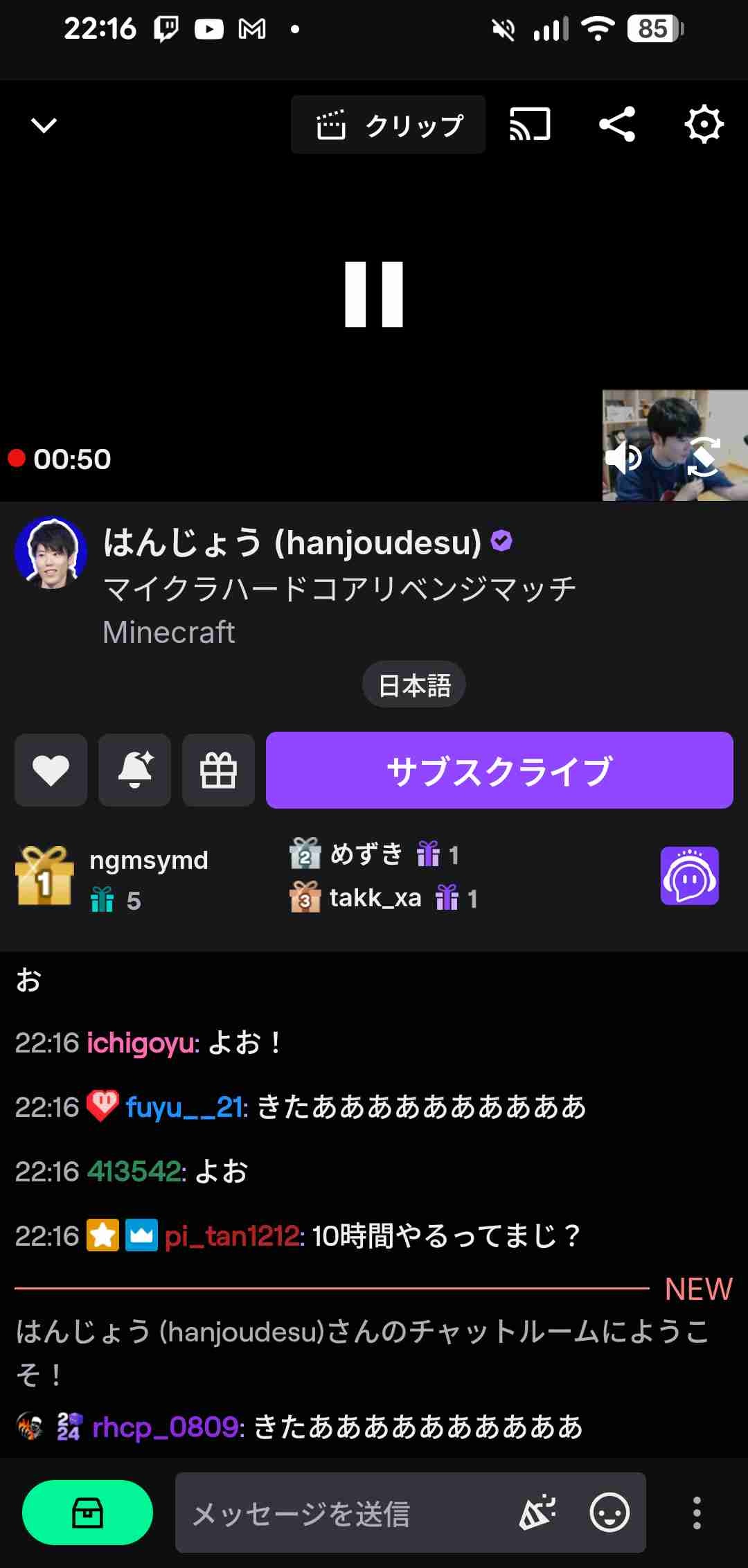Open the emote picker smiley
Image resolution: width=748 pixels, height=1568 pixels.
pyautogui.click(x=609, y=1513)
